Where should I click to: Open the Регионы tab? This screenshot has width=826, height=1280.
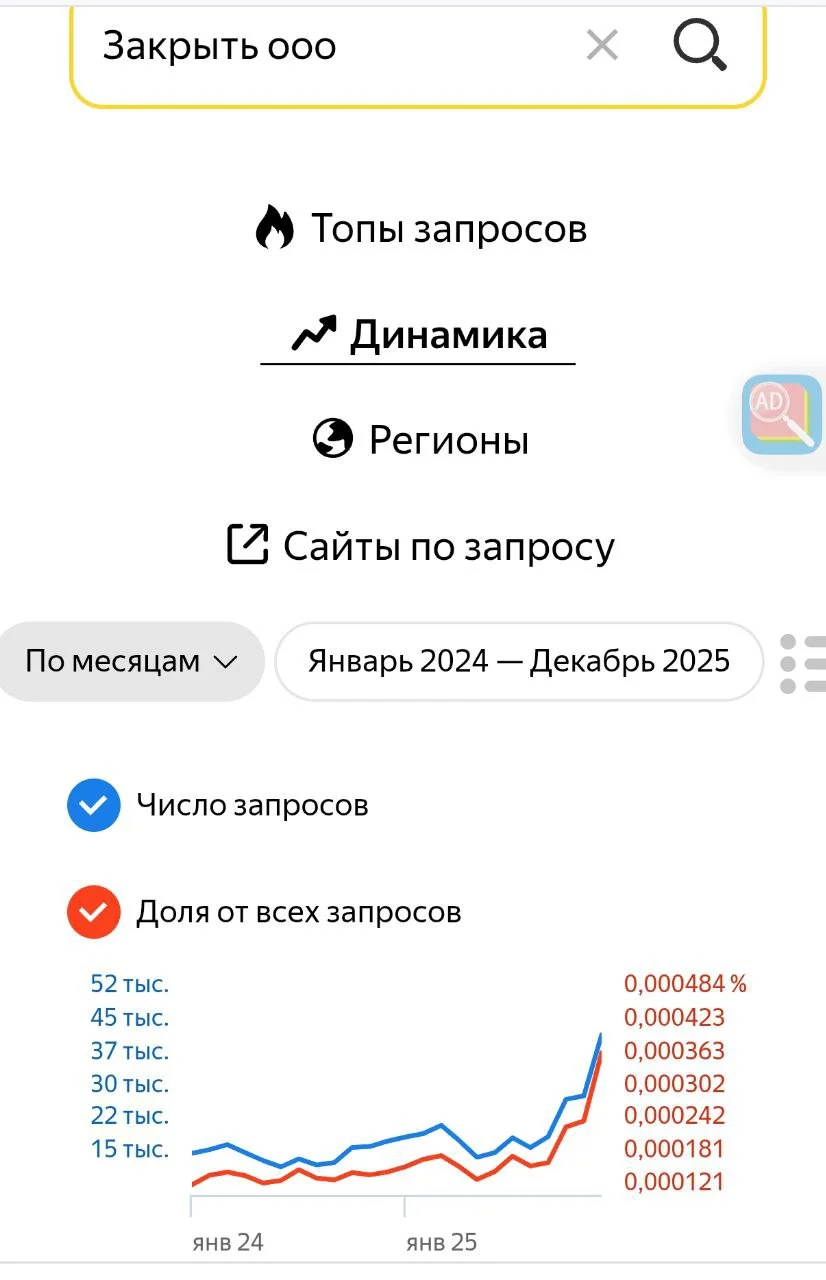click(x=421, y=440)
